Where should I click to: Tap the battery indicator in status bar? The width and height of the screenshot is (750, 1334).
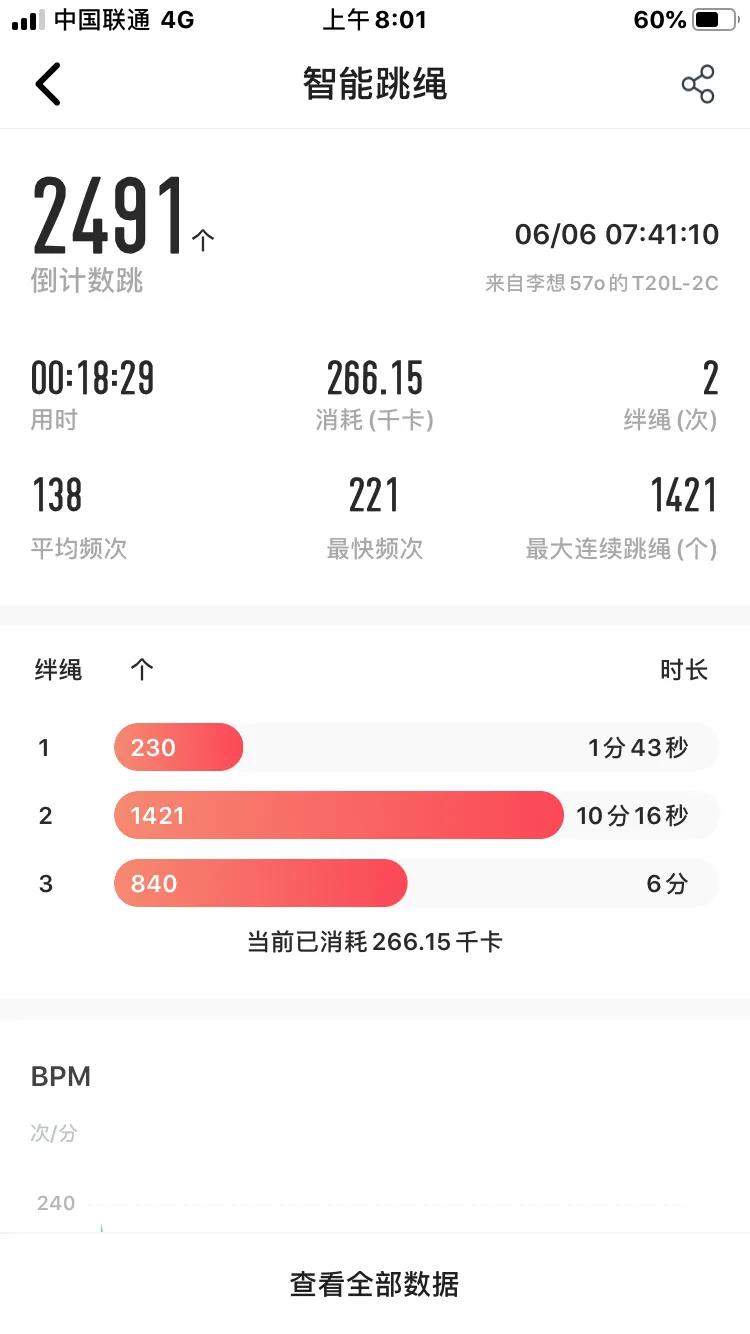712,18
